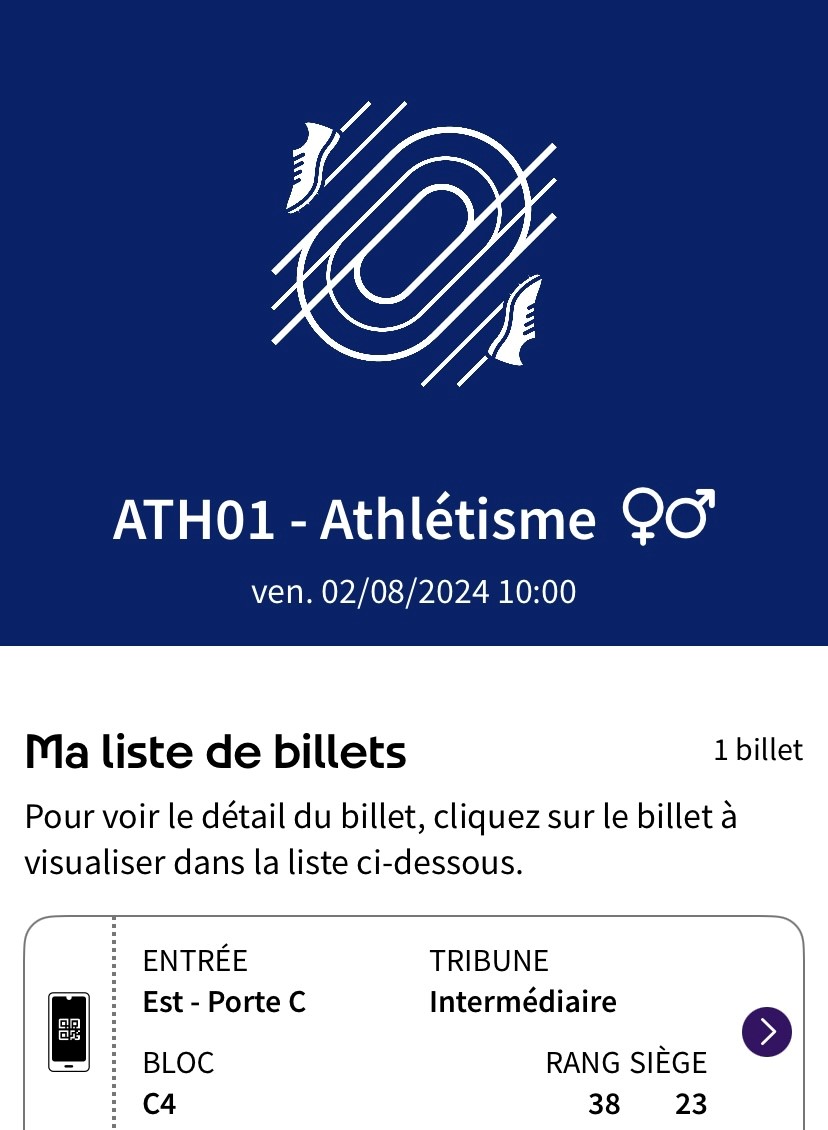Viewport: 828px width, 1130px height.
Task: Tap the purple arrow on the ticket
Action: click(x=767, y=1031)
